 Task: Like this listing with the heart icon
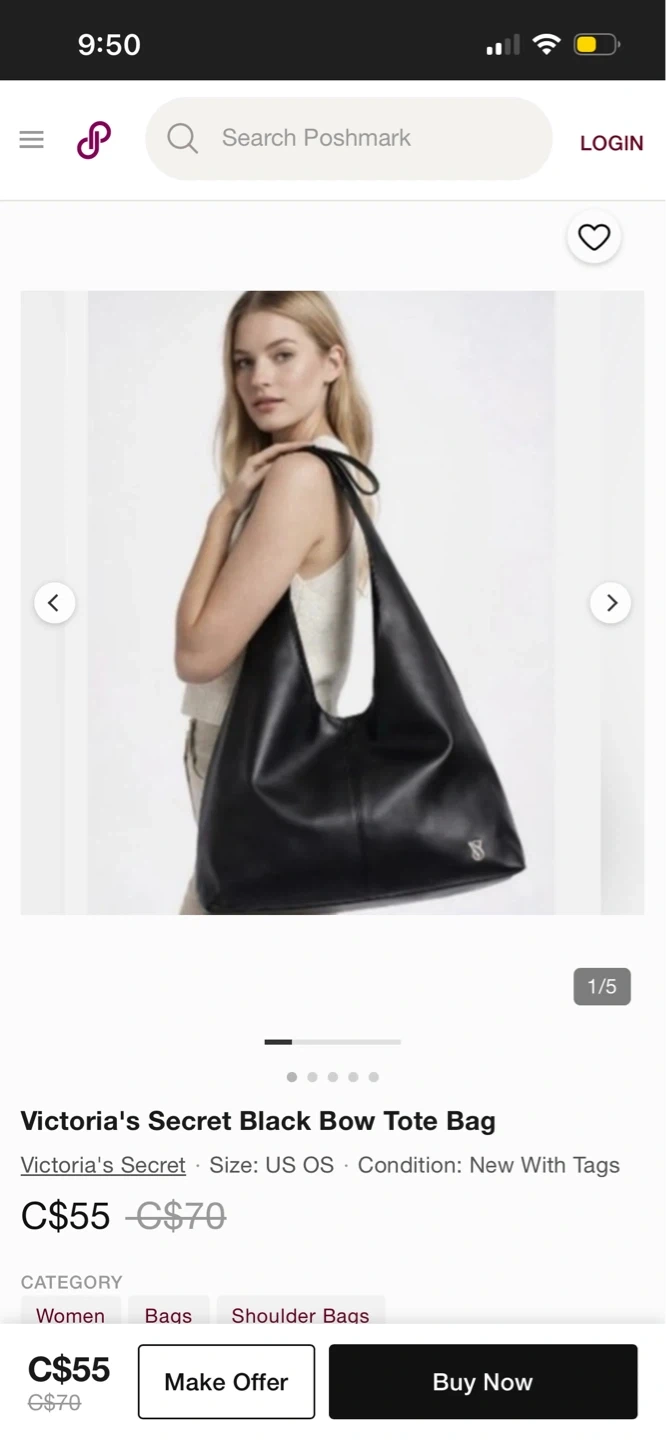[594, 237]
